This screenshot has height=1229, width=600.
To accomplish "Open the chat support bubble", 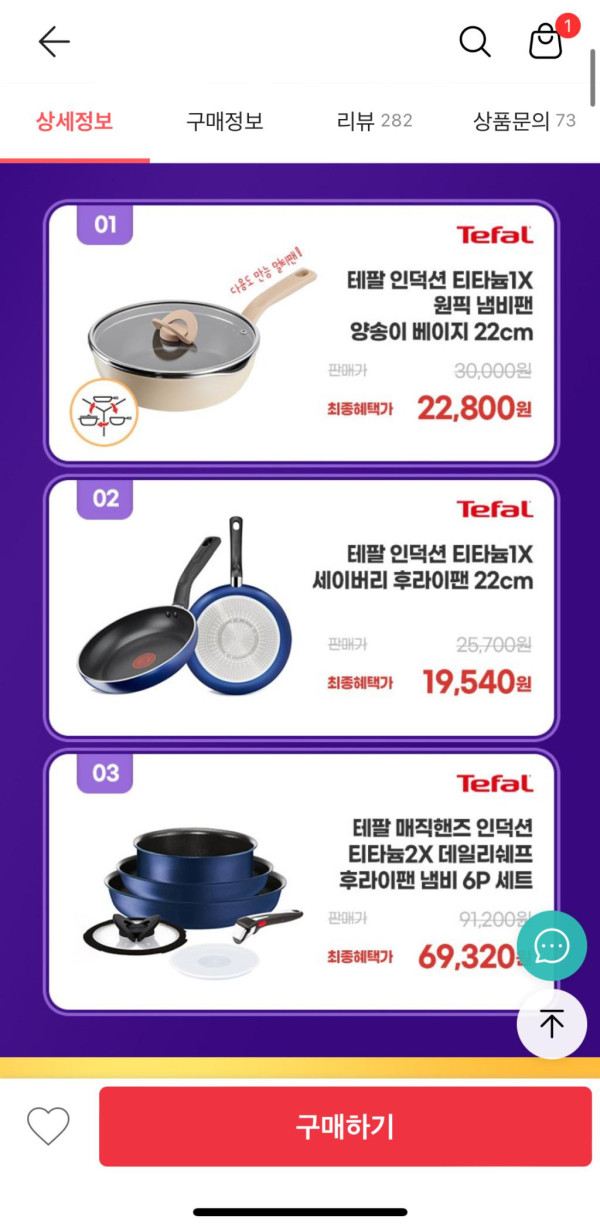I will (551, 946).
